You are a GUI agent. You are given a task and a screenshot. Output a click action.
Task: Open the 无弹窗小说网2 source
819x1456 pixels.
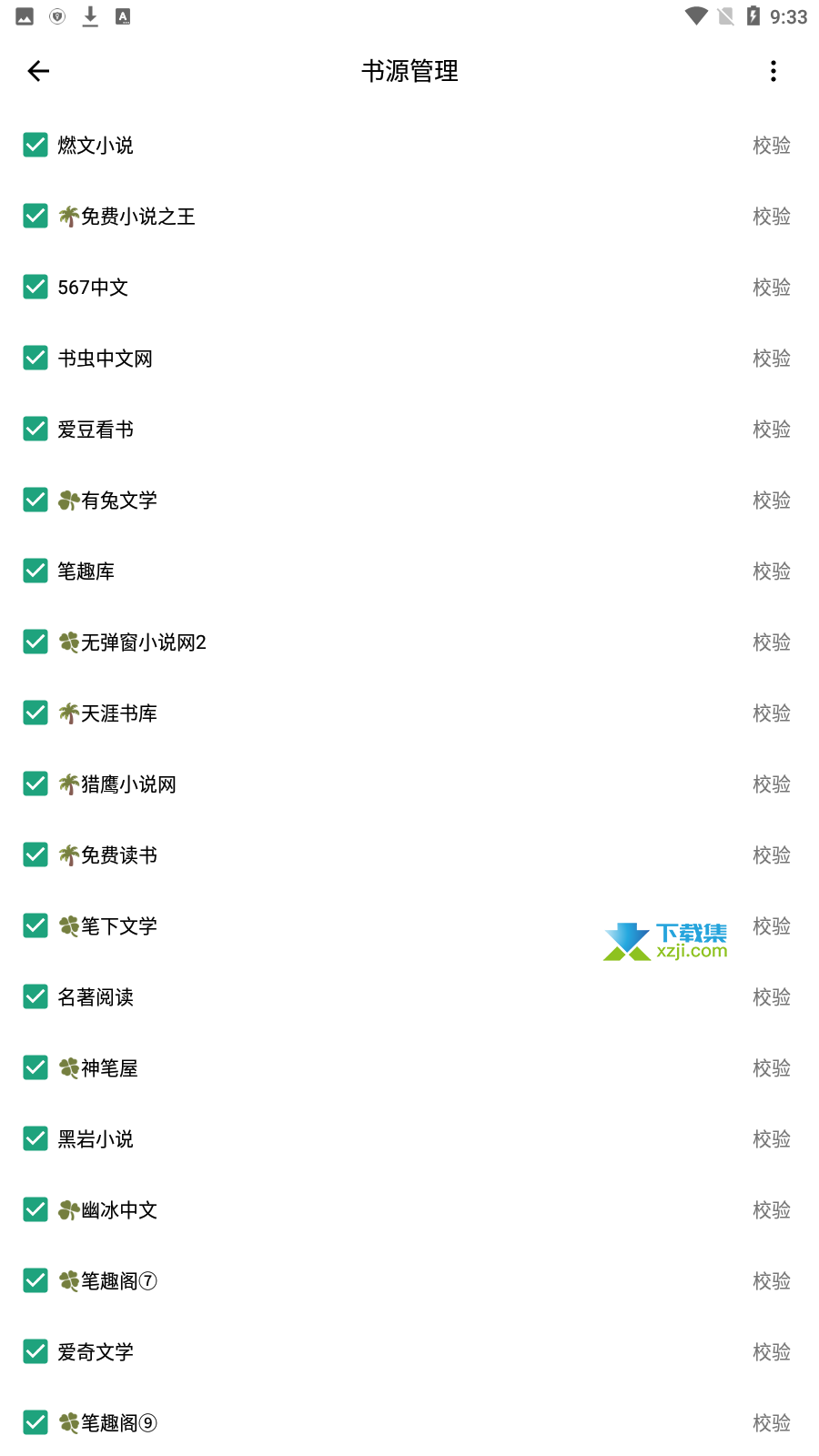(x=143, y=642)
